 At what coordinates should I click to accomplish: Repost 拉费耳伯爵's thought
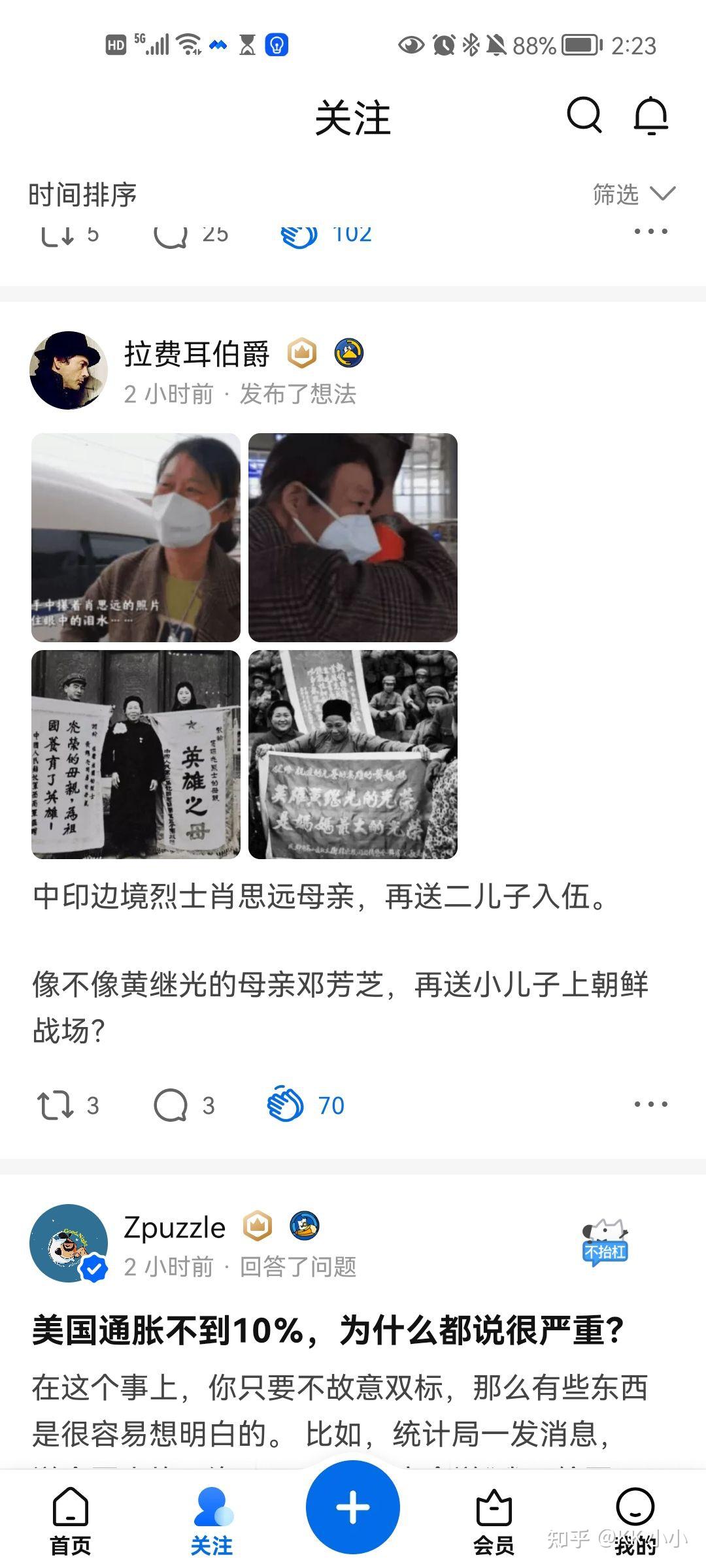pyautogui.click(x=67, y=1105)
